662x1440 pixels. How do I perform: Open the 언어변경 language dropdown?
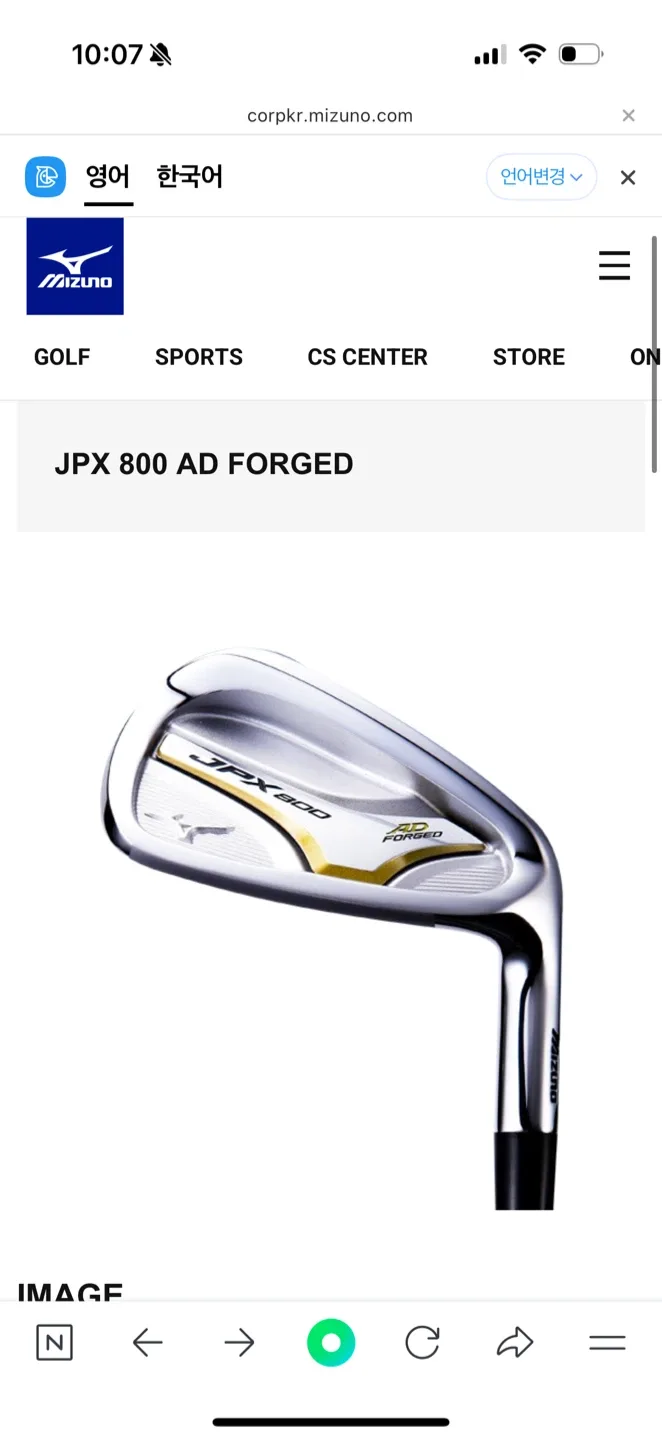click(541, 177)
